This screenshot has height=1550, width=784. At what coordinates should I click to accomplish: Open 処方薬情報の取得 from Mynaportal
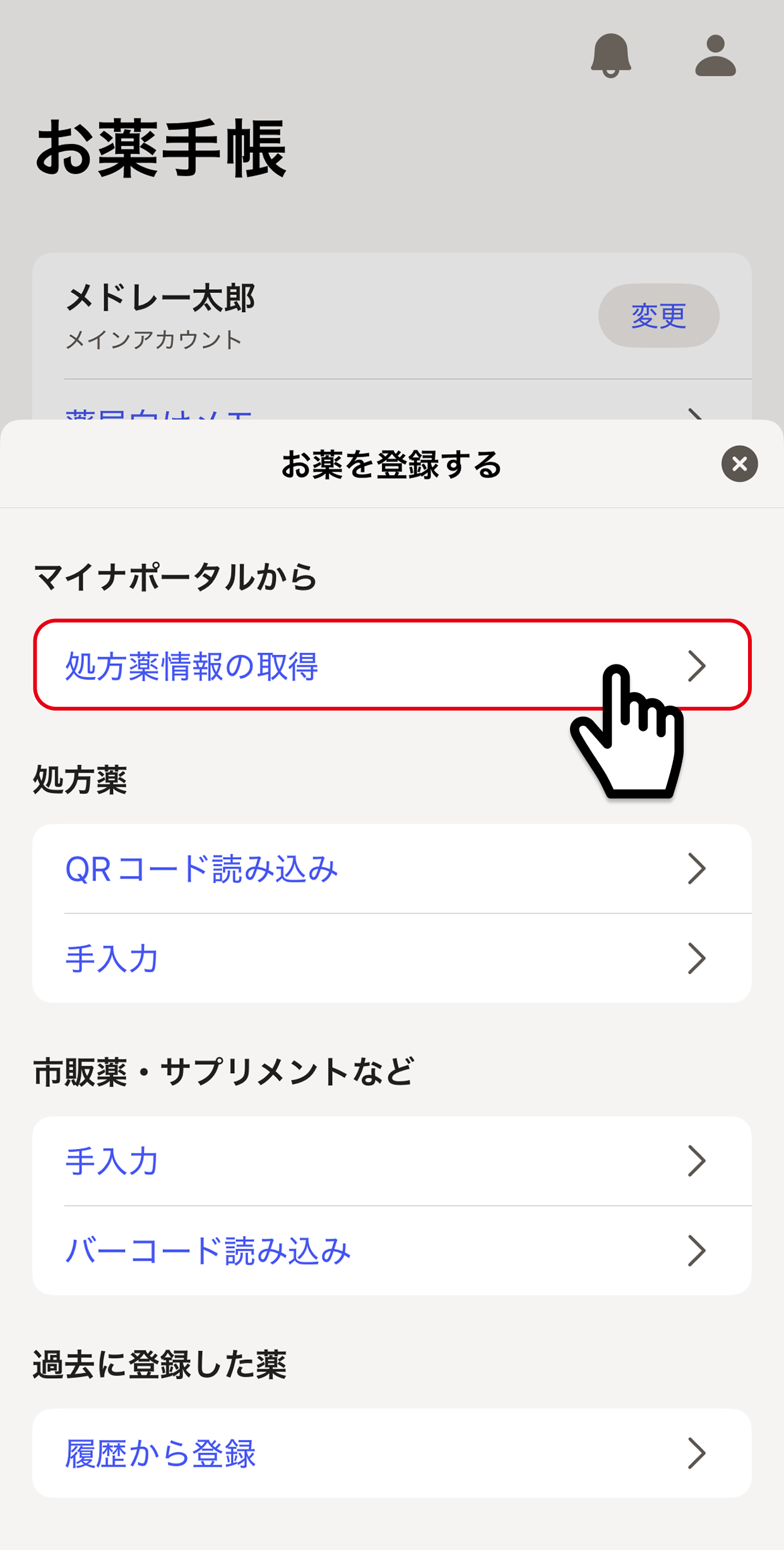(x=391, y=665)
